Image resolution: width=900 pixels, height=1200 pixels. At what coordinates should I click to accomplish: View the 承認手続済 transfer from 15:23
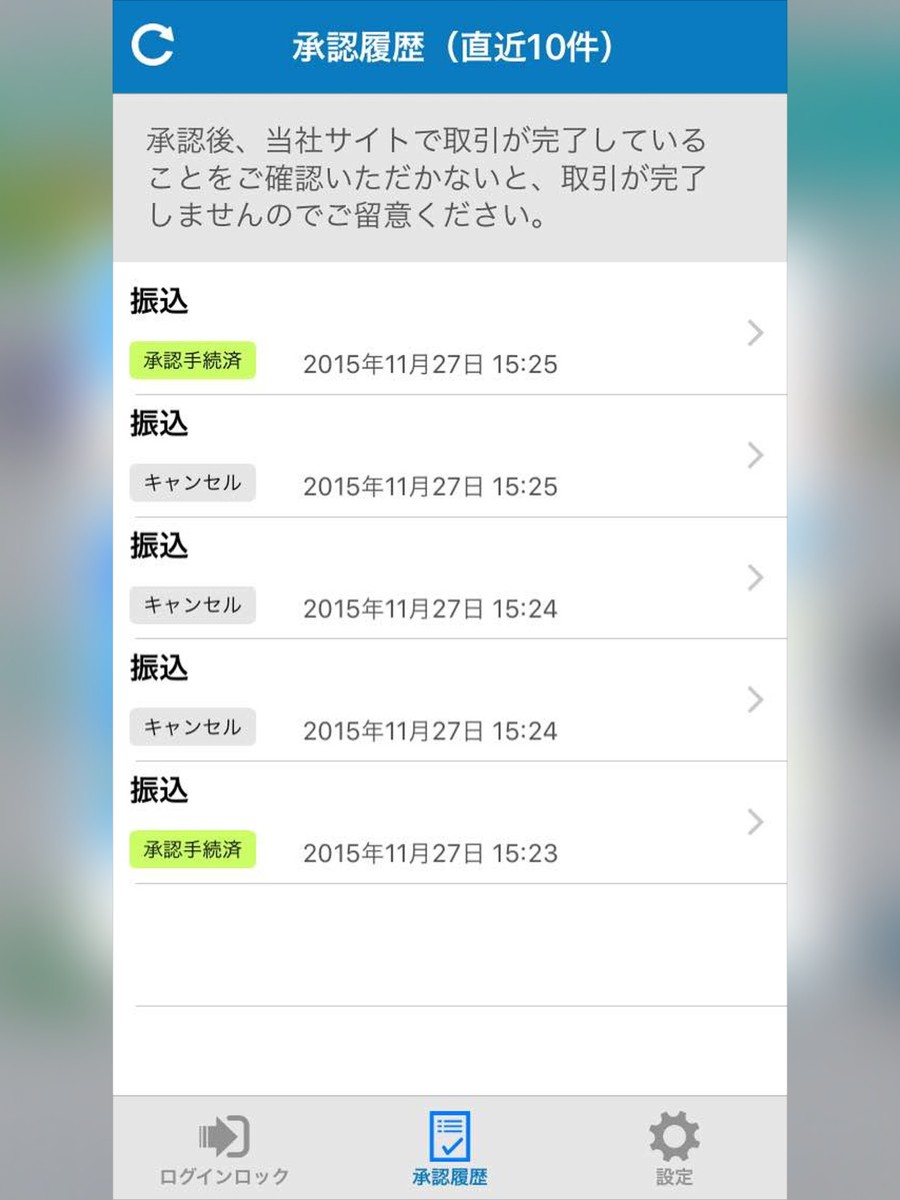(450, 822)
